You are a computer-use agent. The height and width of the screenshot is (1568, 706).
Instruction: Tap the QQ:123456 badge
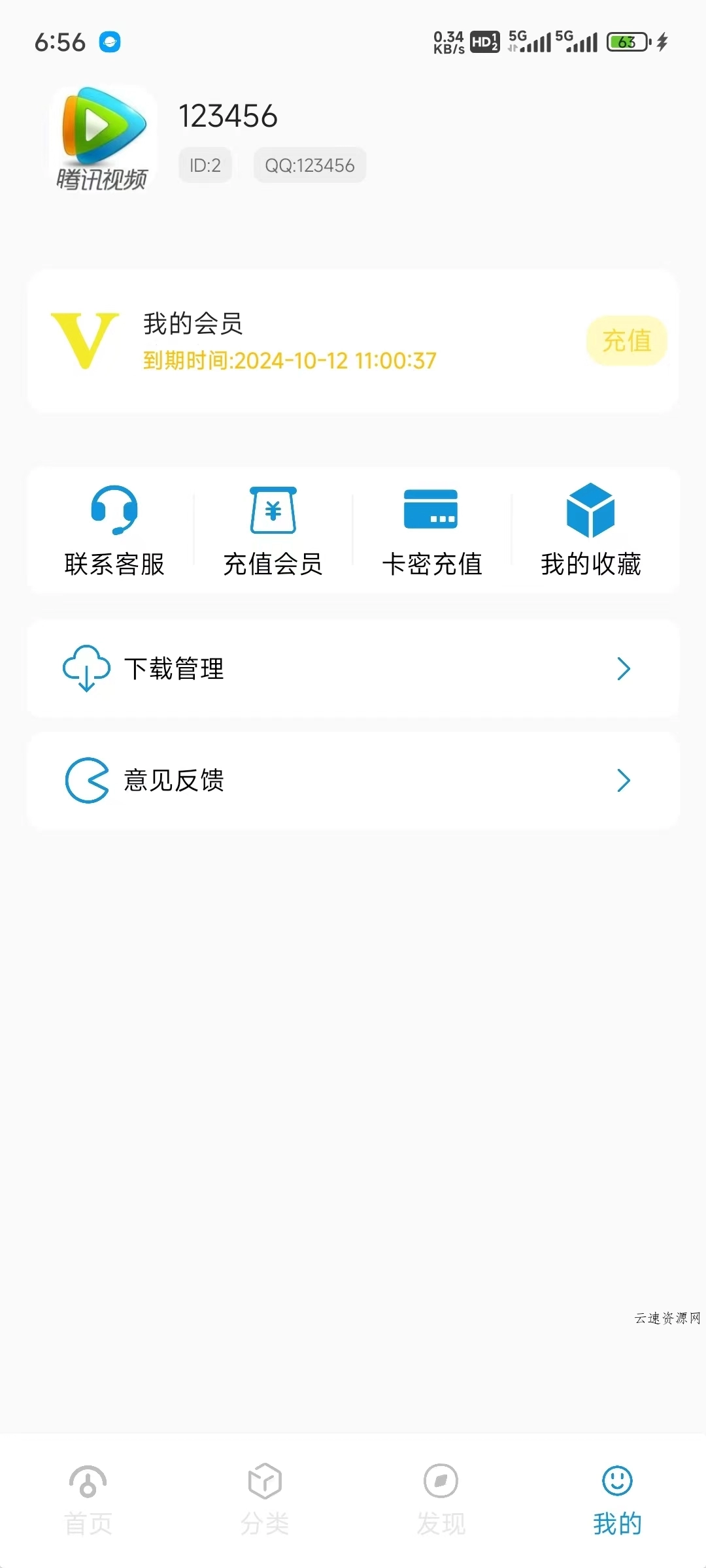coord(309,165)
